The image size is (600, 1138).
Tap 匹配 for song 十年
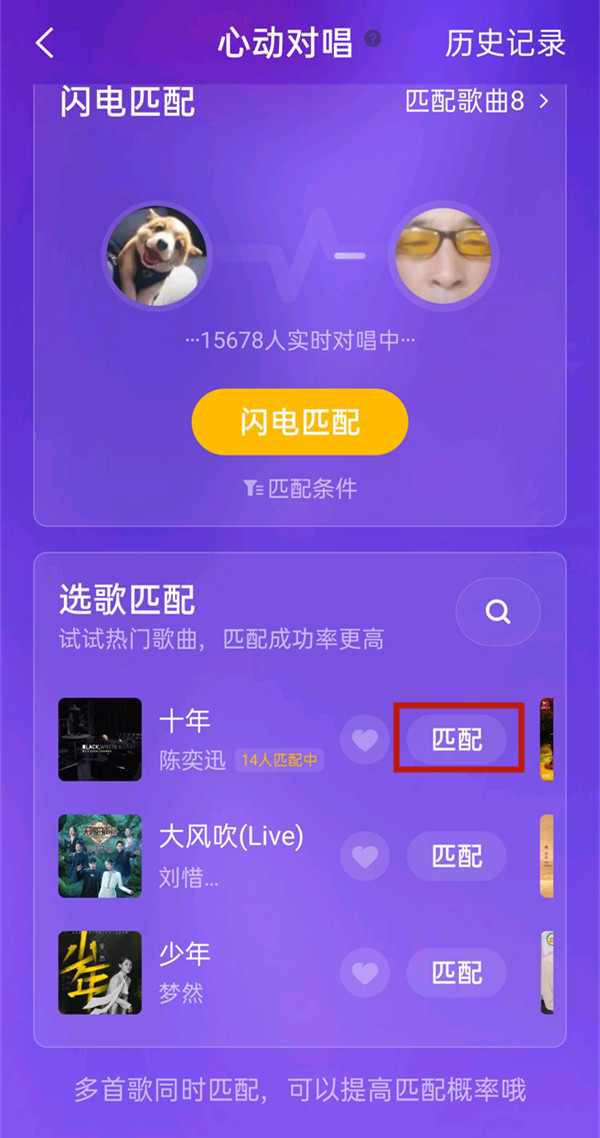click(x=457, y=740)
